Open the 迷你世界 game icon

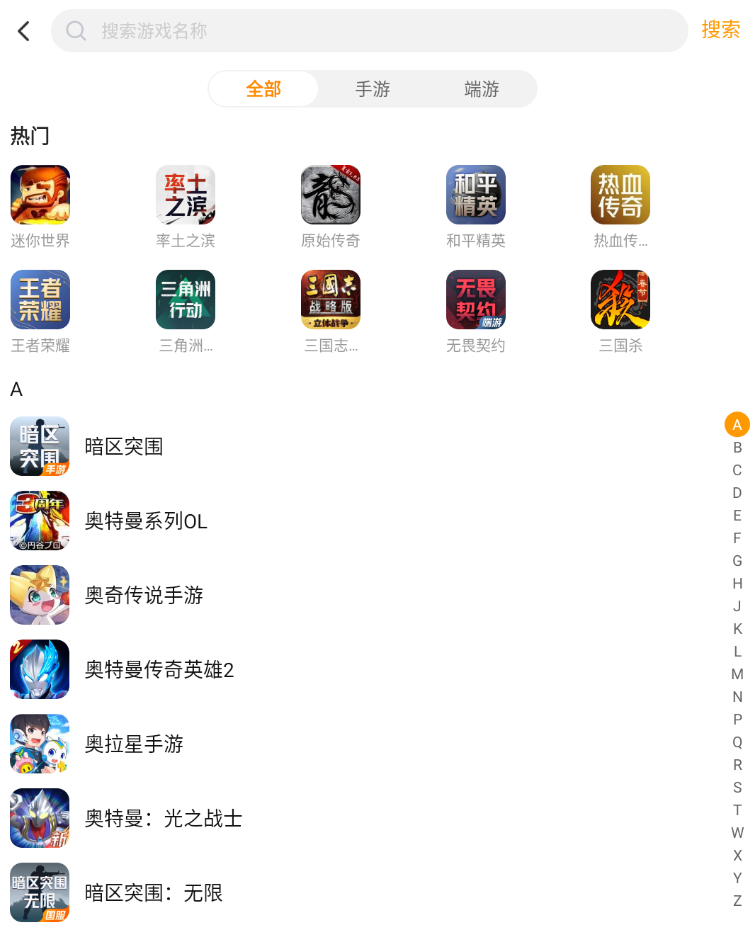coord(40,194)
